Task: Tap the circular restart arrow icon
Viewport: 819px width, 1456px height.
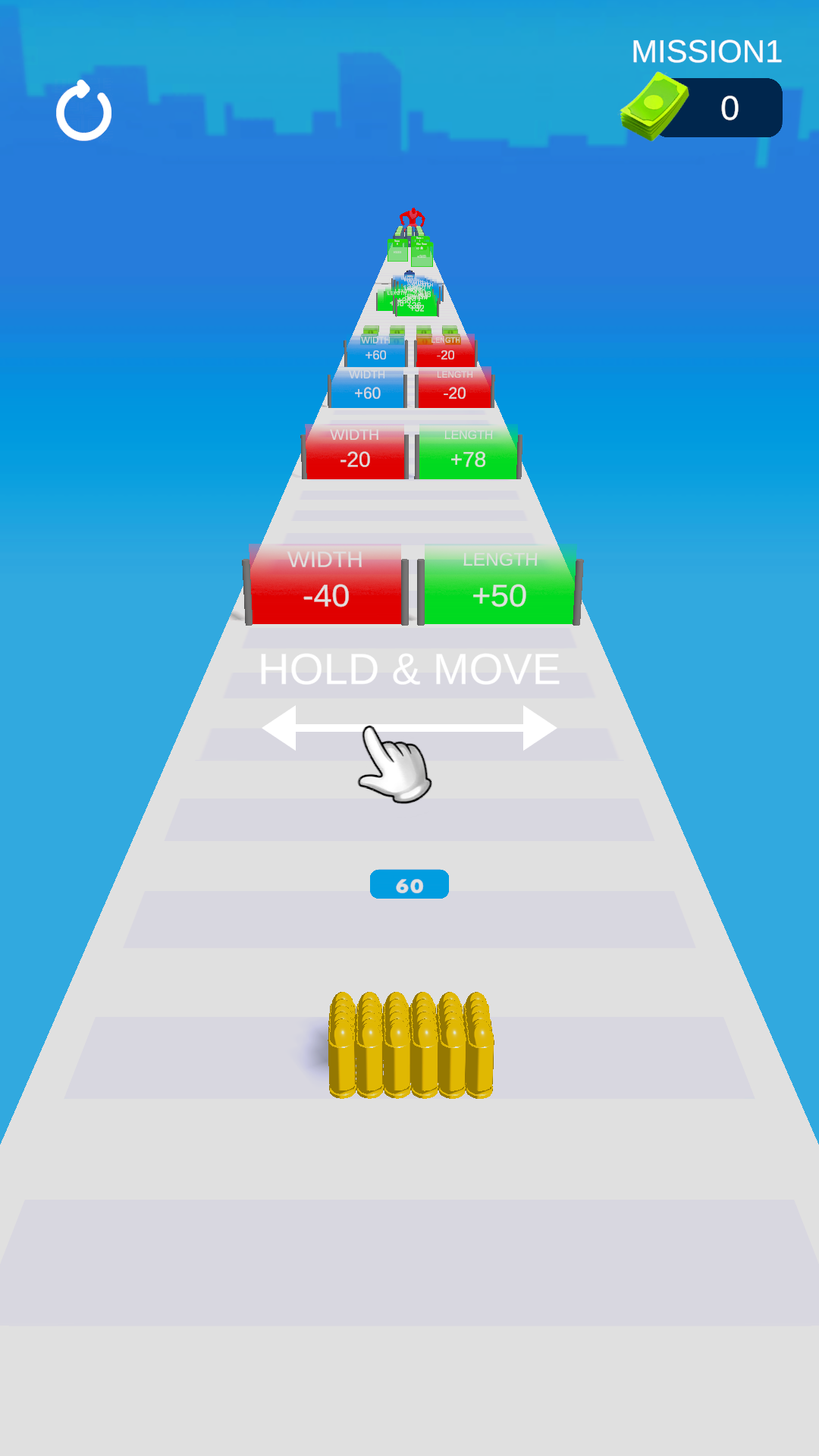Action: tap(83, 111)
